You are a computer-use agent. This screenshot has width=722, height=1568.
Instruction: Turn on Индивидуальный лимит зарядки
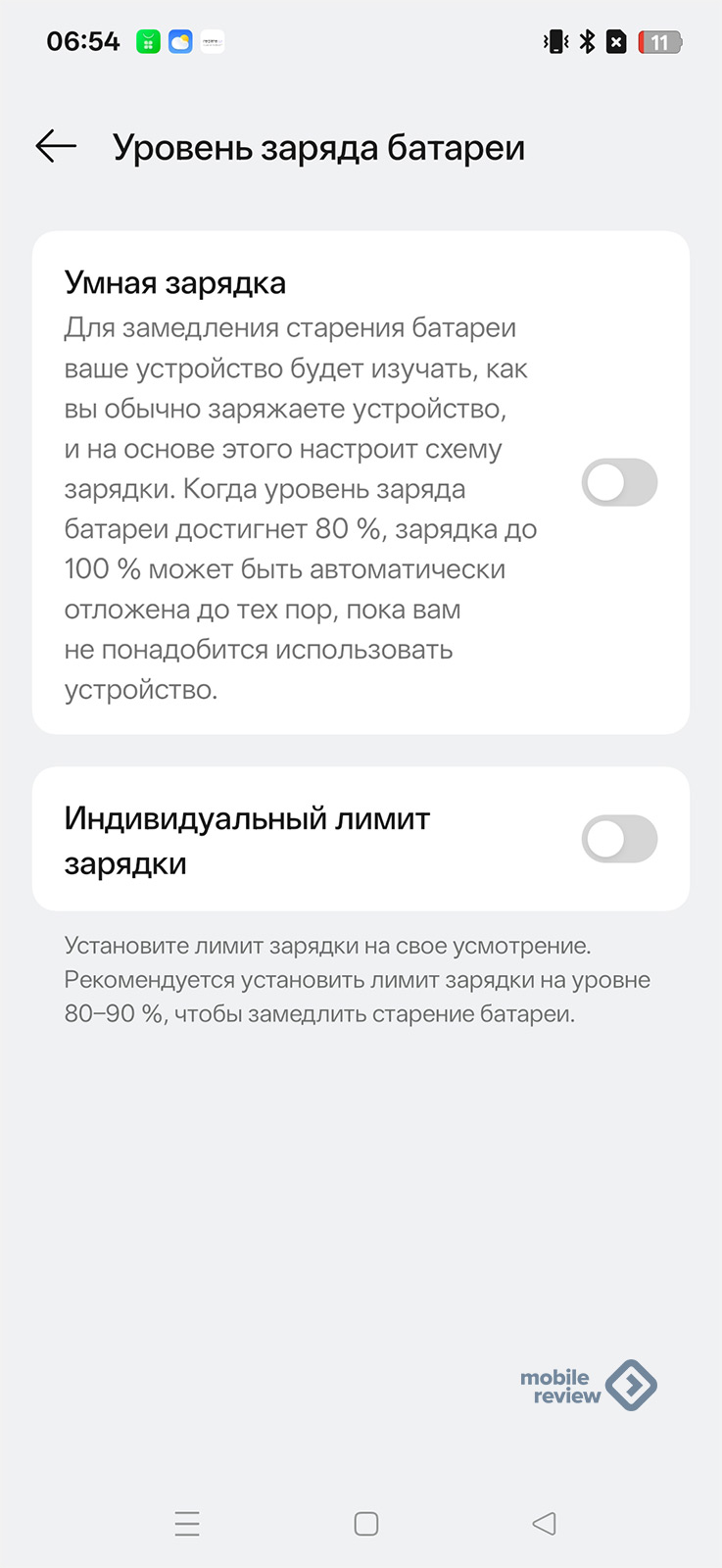(x=618, y=839)
